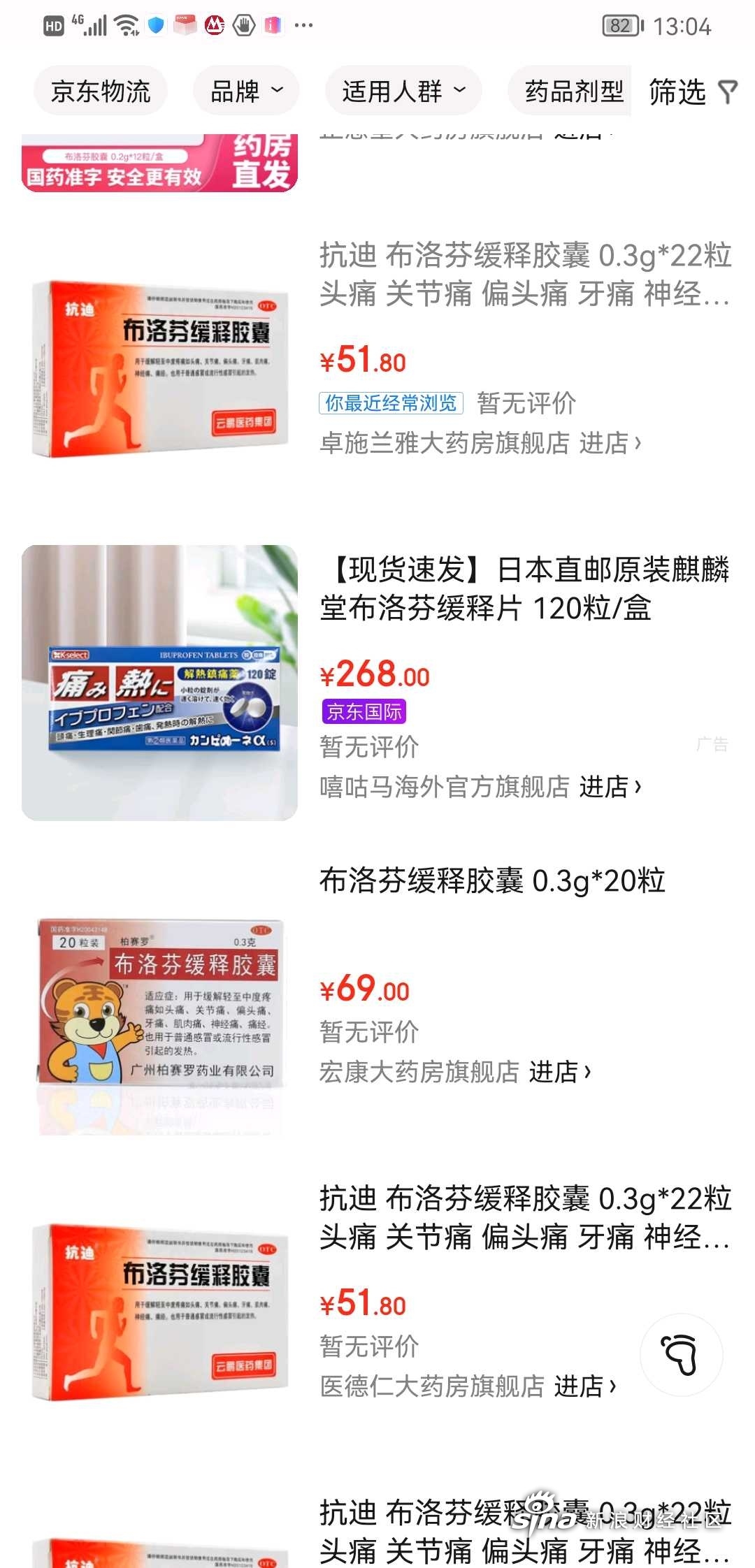Open the 筛选 filter panel

(x=692, y=92)
